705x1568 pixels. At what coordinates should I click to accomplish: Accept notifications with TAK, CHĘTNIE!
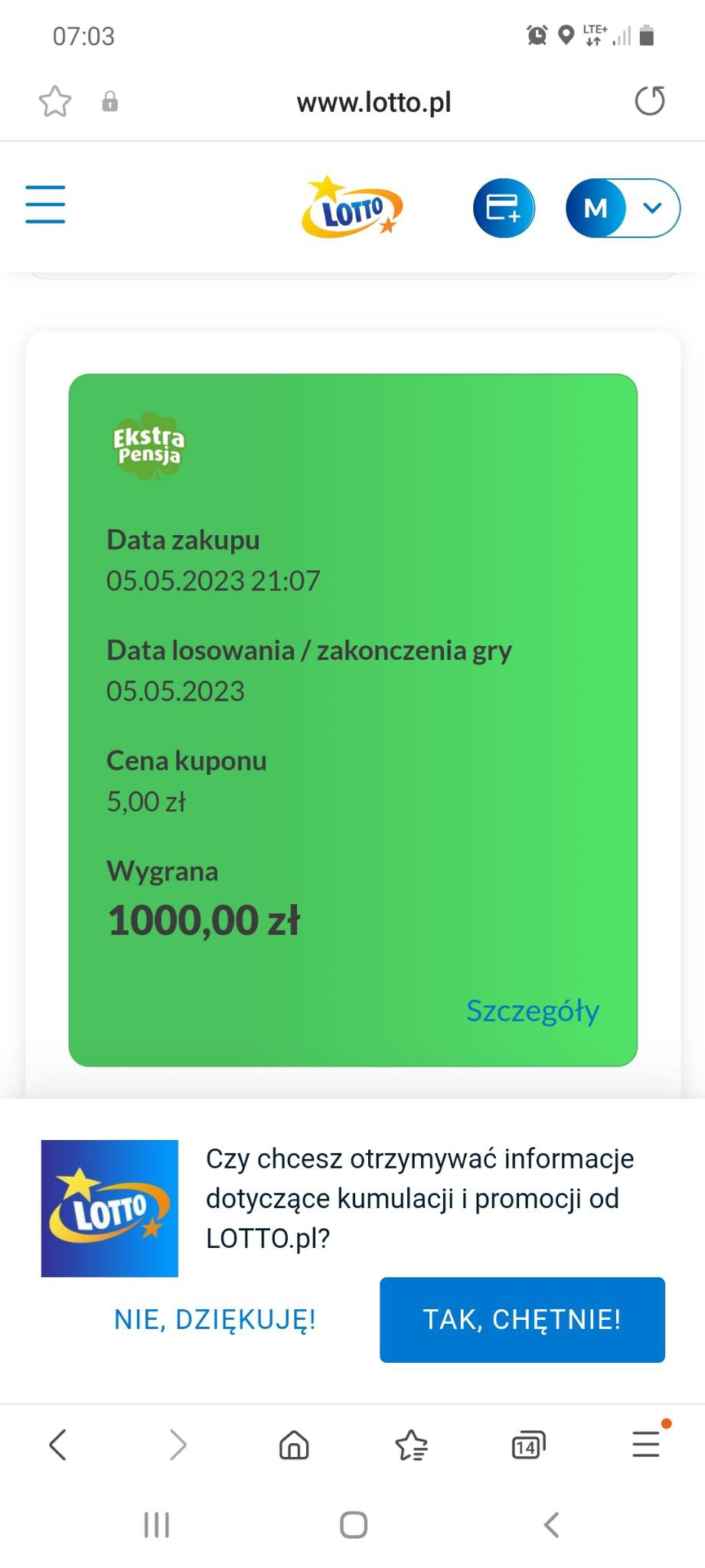tap(522, 1319)
